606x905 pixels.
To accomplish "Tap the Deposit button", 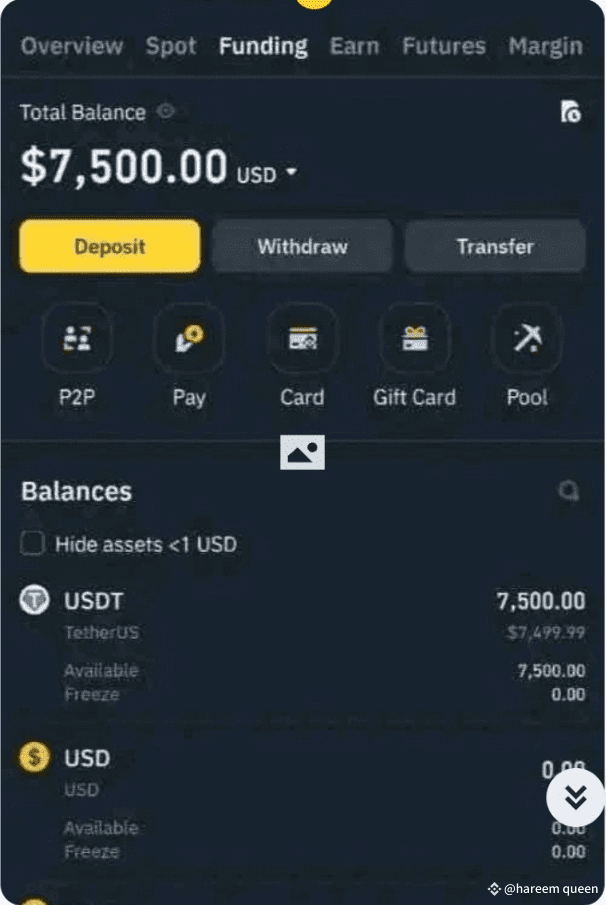I will tap(110, 246).
